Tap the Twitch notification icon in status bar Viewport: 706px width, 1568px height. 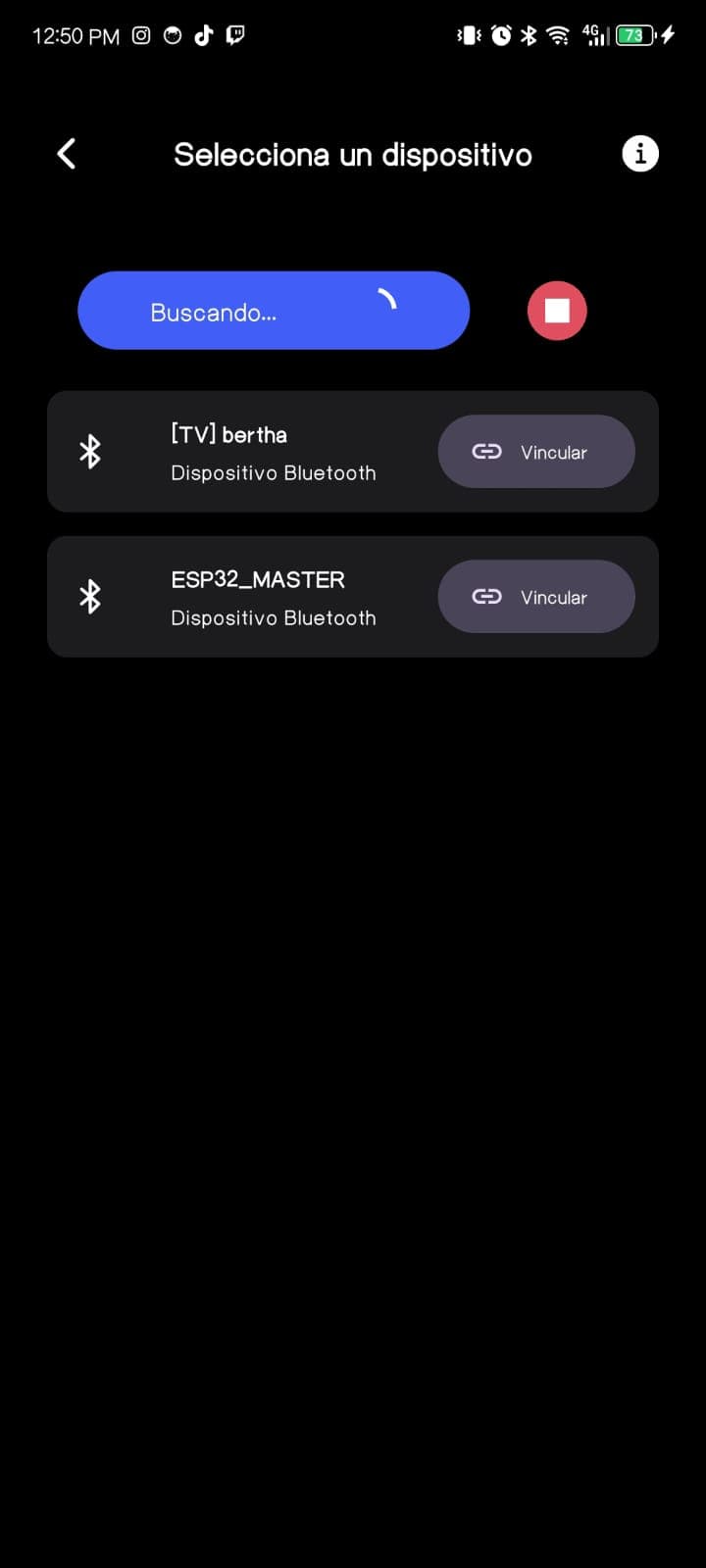coord(234,34)
